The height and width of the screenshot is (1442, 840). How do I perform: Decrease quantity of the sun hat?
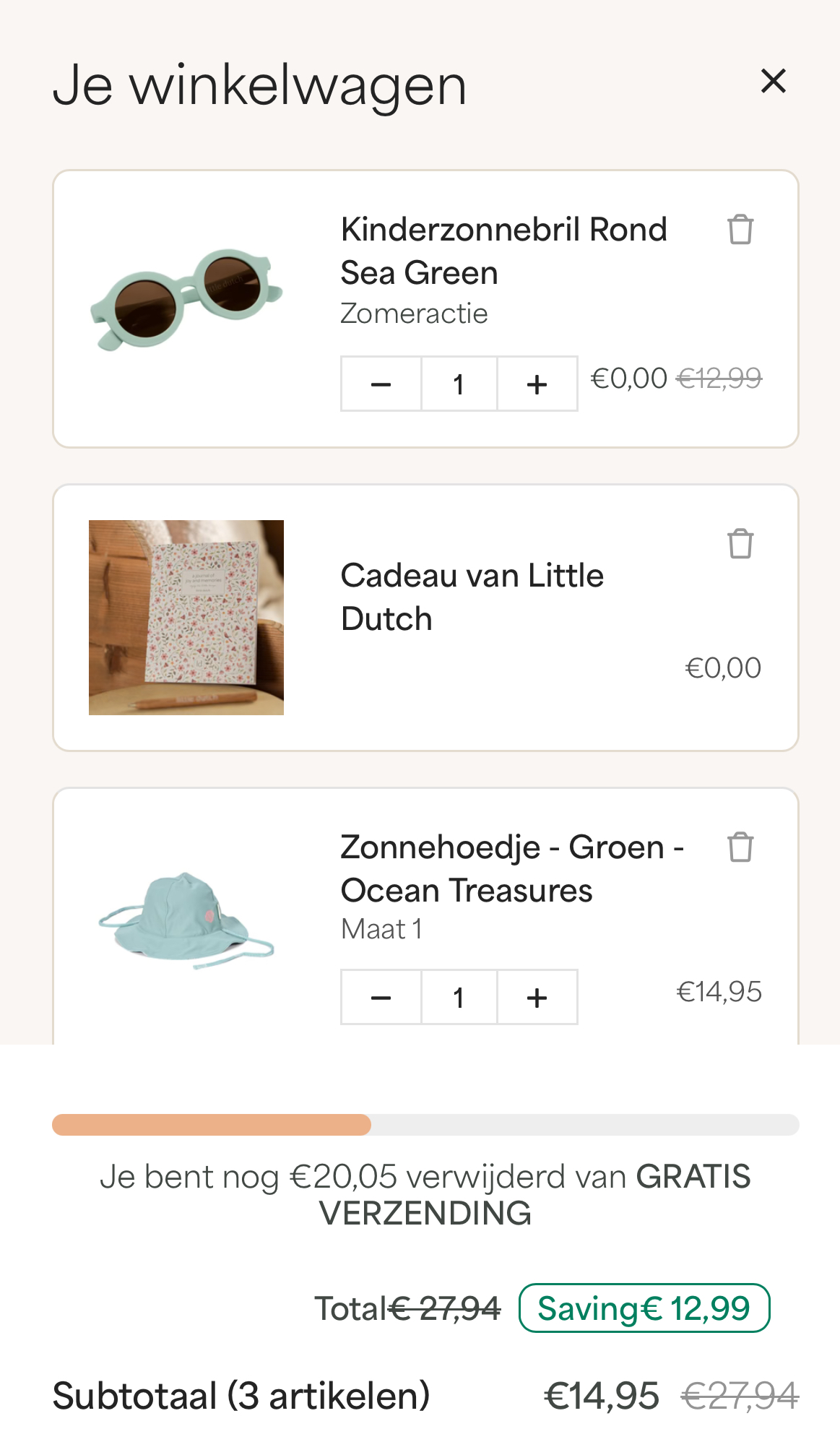click(x=381, y=998)
